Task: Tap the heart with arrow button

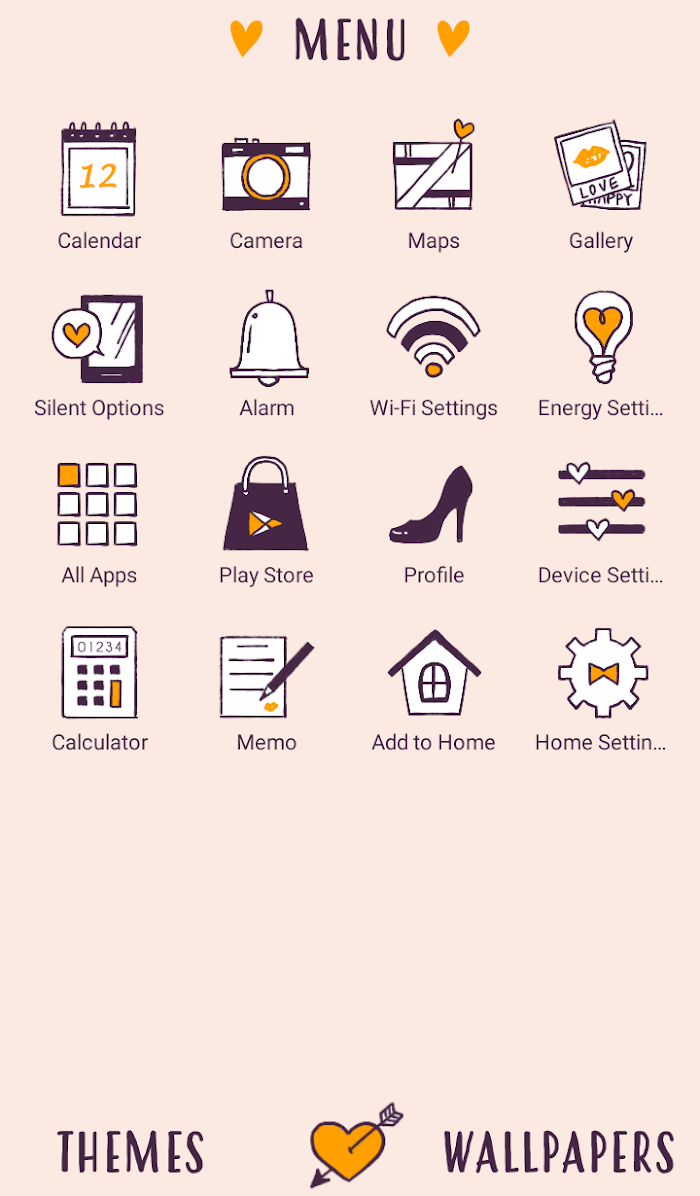Action: coord(356,1146)
